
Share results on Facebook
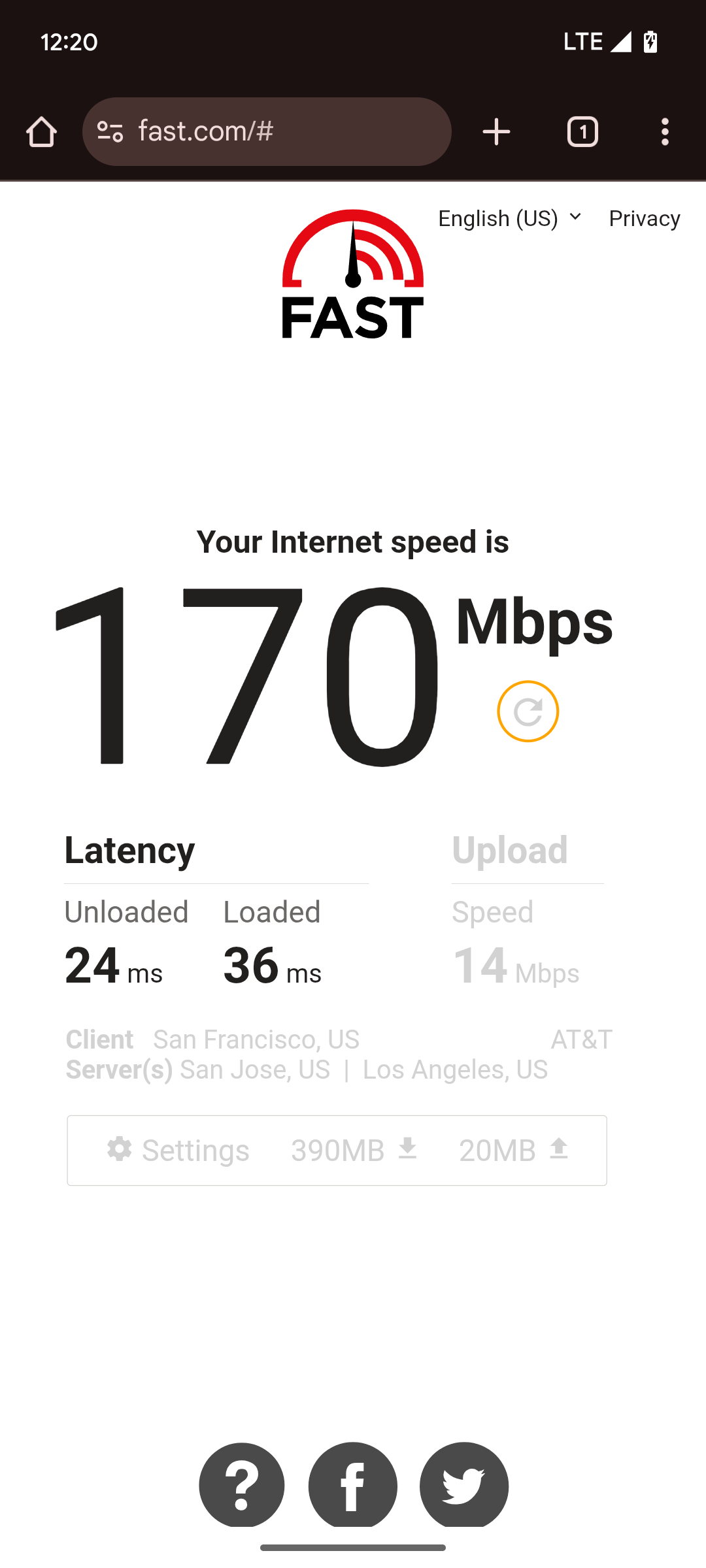[353, 1484]
